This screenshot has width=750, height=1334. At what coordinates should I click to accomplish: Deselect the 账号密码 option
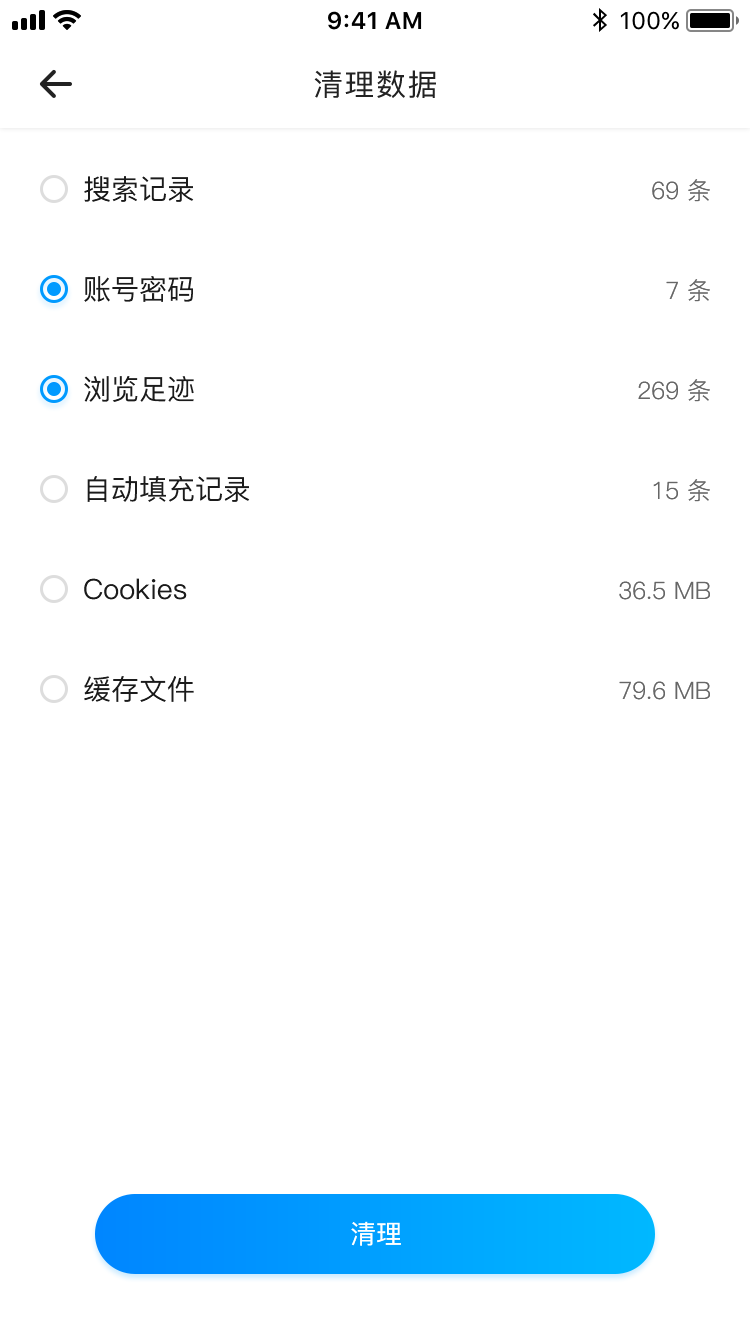click(x=54, y=289)
